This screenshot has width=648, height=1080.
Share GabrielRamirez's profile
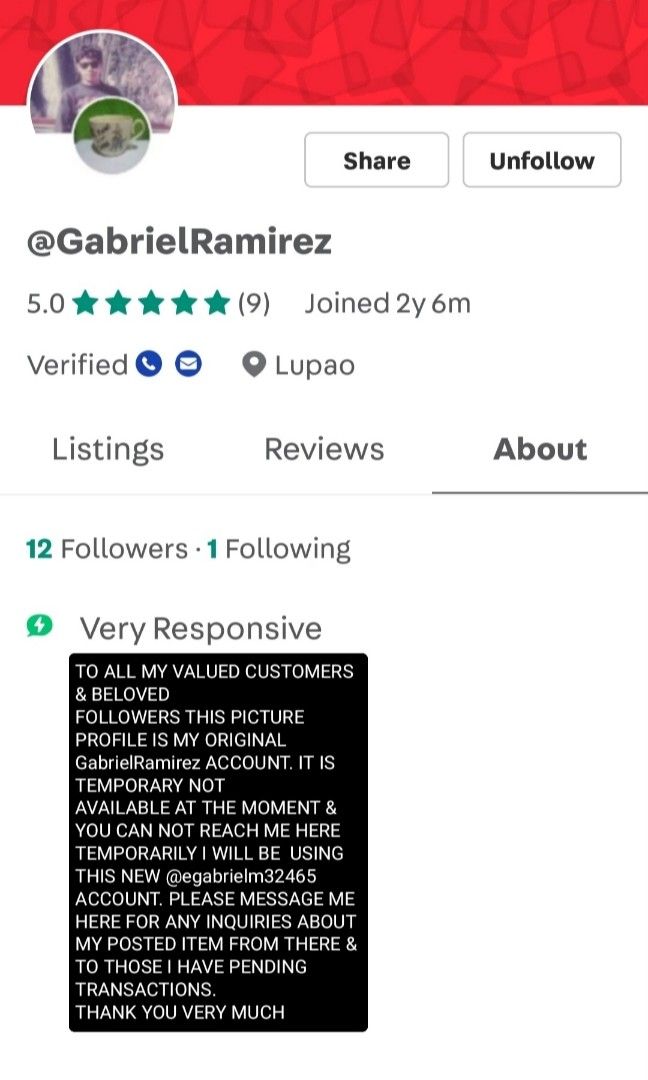pos(376,160)
